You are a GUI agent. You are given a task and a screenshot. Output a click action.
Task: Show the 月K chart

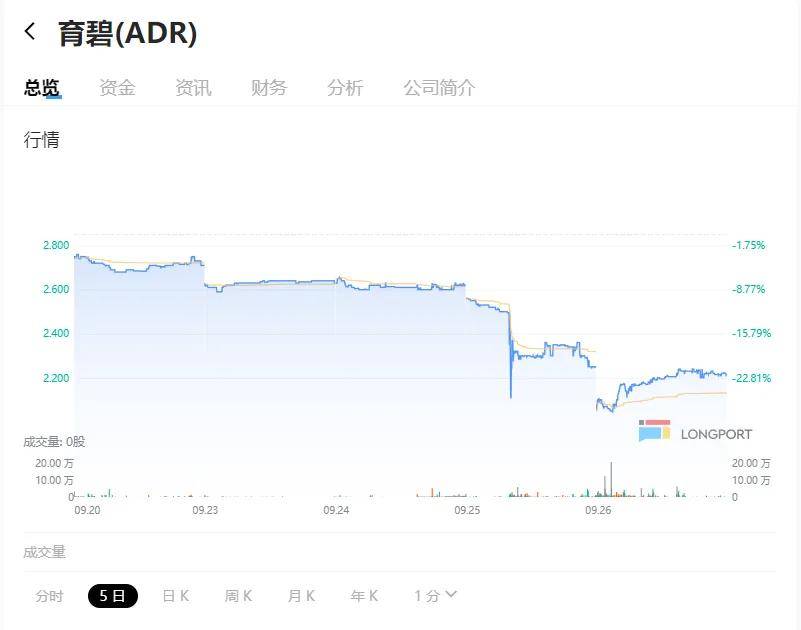[x=301, y=596]
